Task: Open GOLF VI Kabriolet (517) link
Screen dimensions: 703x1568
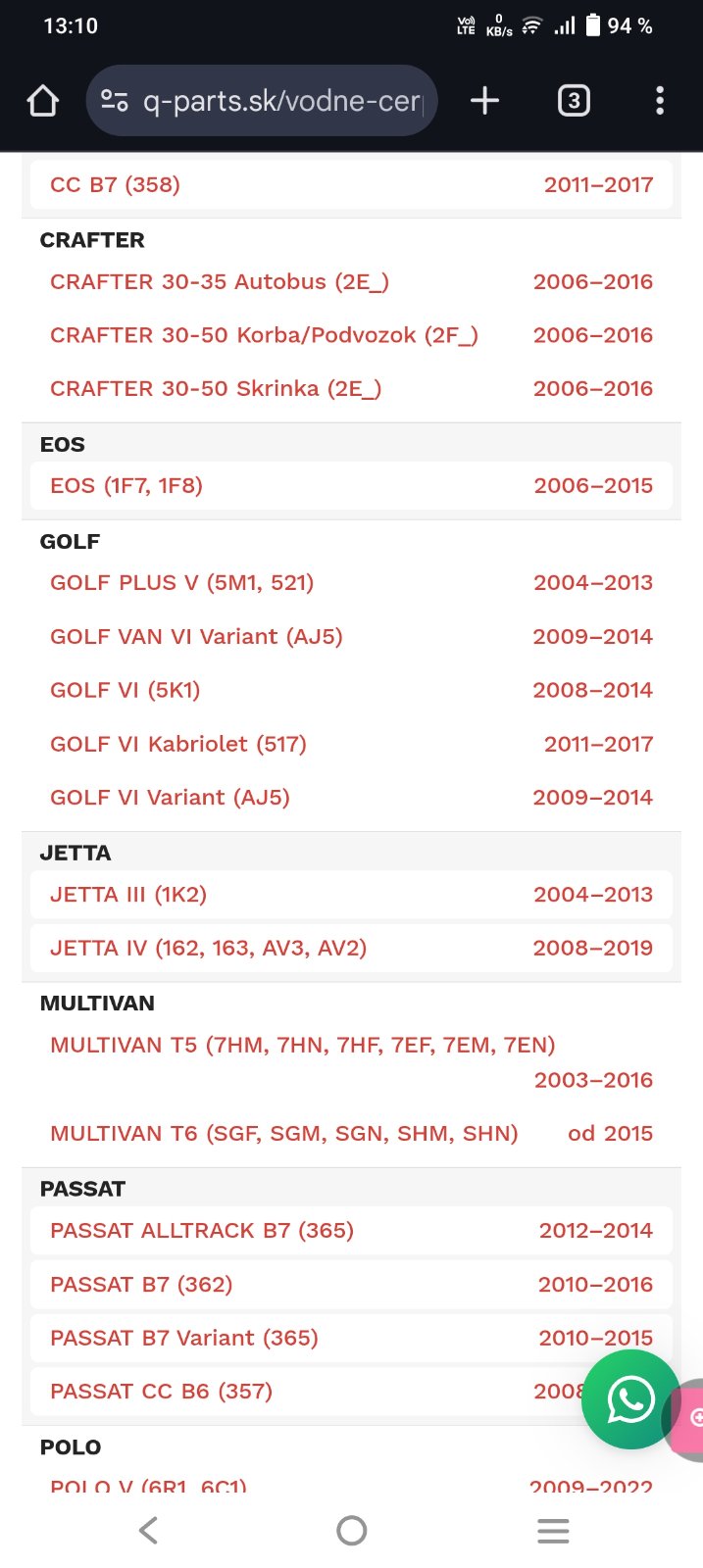Action: click(178, 744)
